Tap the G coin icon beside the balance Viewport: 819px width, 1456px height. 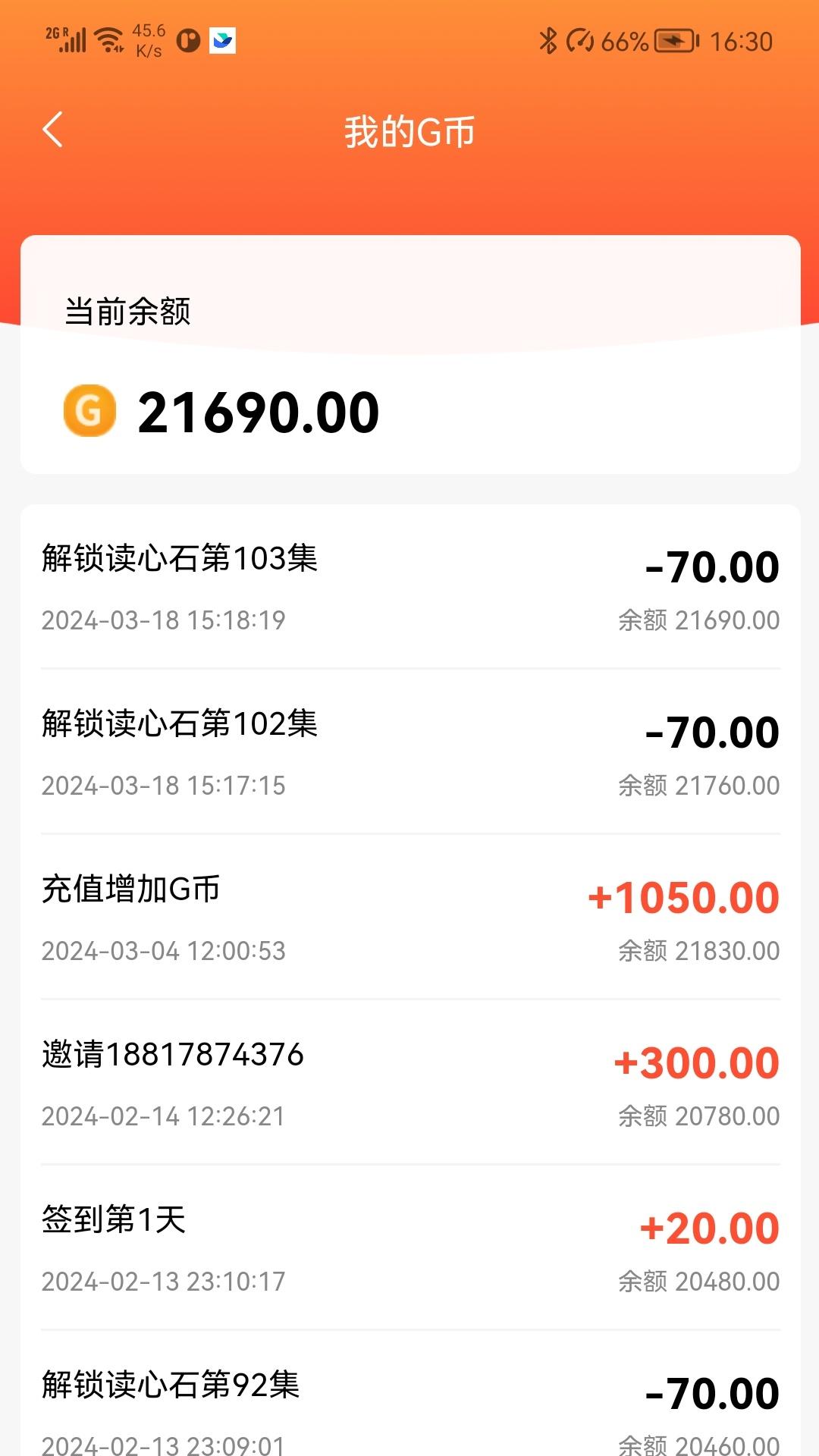click(91, 412)
